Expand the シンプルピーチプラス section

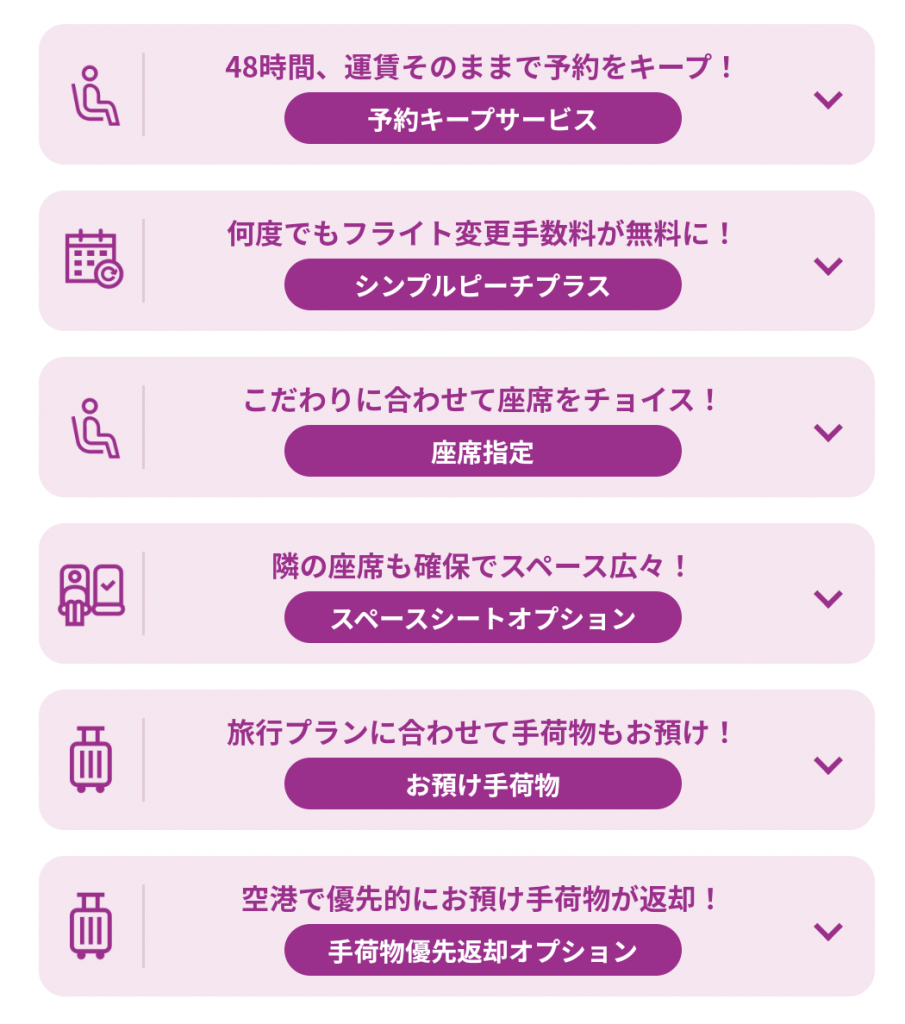point(828,265)
